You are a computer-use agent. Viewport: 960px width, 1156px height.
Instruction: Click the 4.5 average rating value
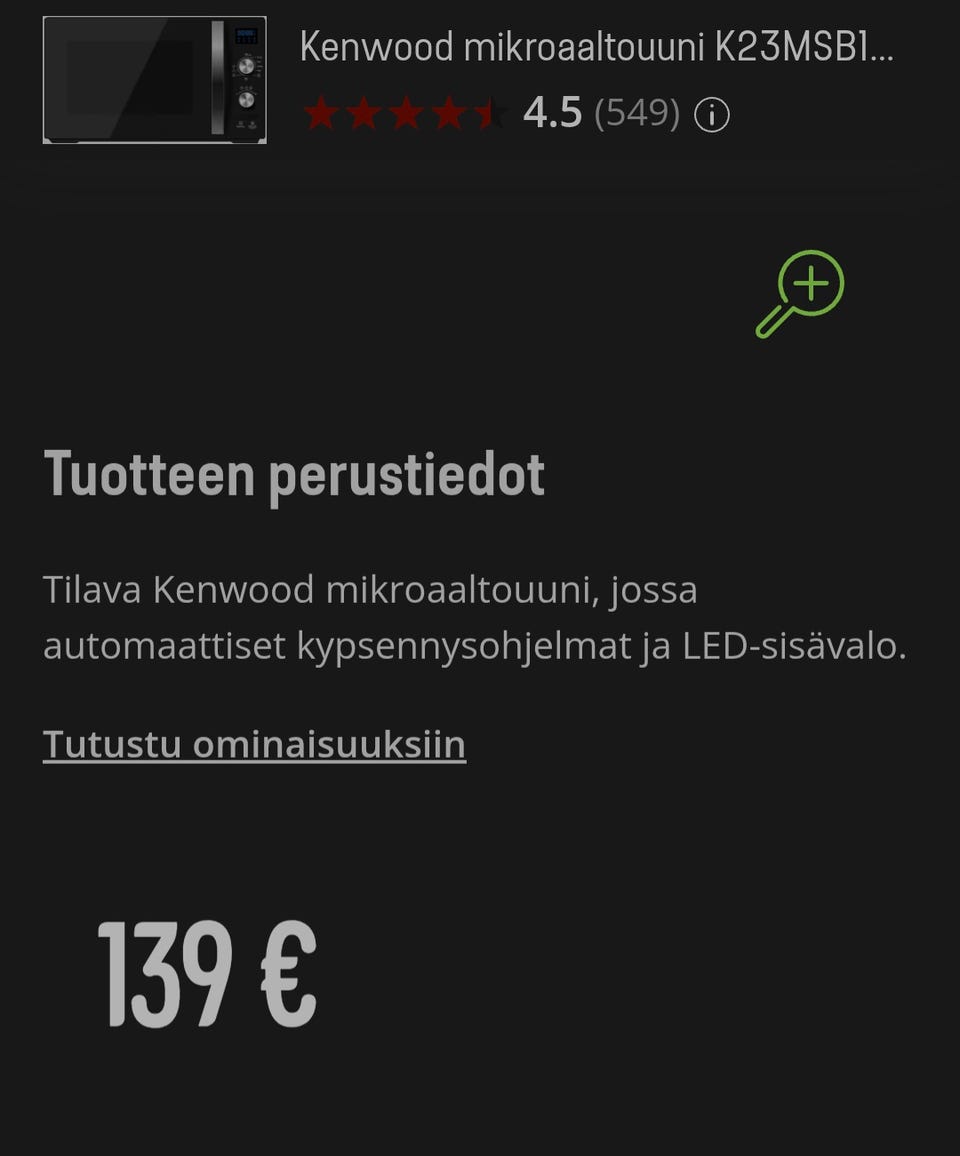tap(552, 113)
